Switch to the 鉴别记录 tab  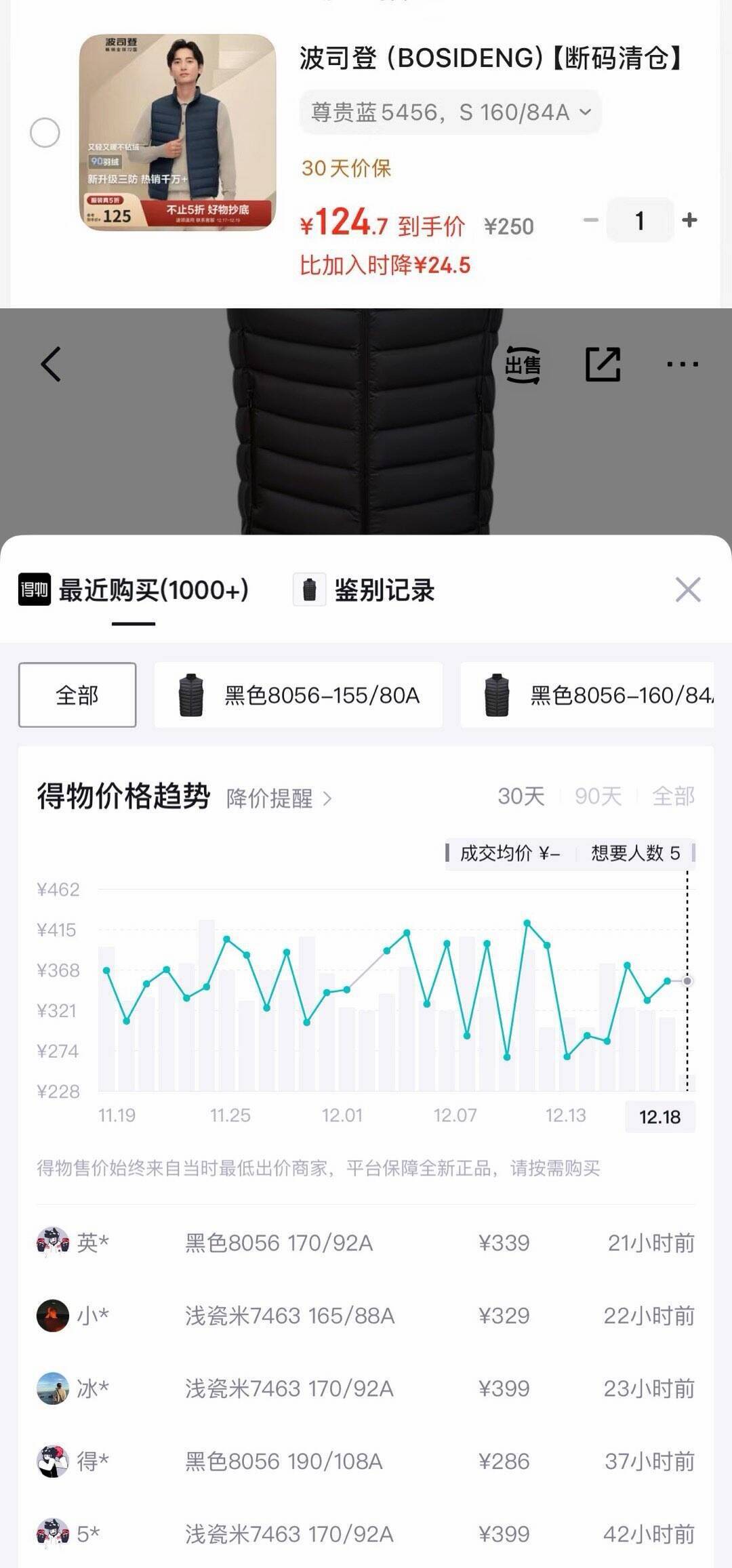coord(366,590)
